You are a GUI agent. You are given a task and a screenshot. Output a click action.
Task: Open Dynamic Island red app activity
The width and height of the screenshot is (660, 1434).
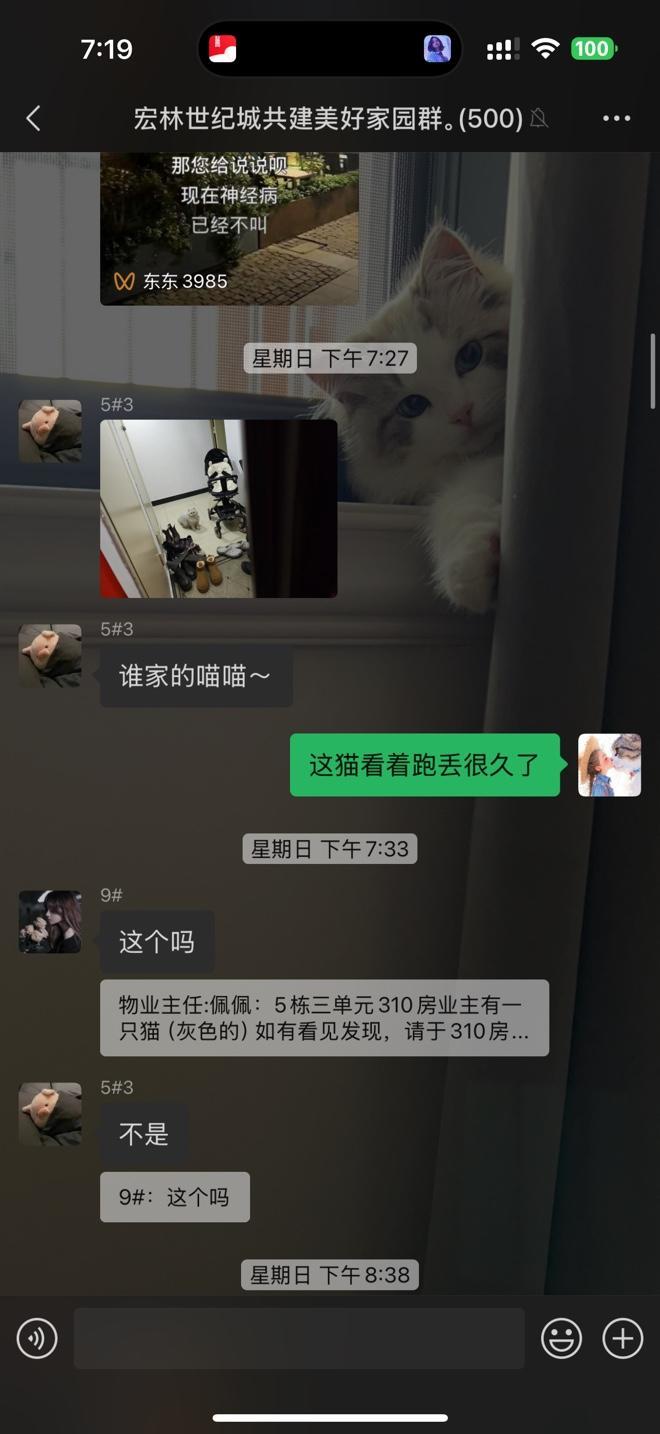(223, 48)
